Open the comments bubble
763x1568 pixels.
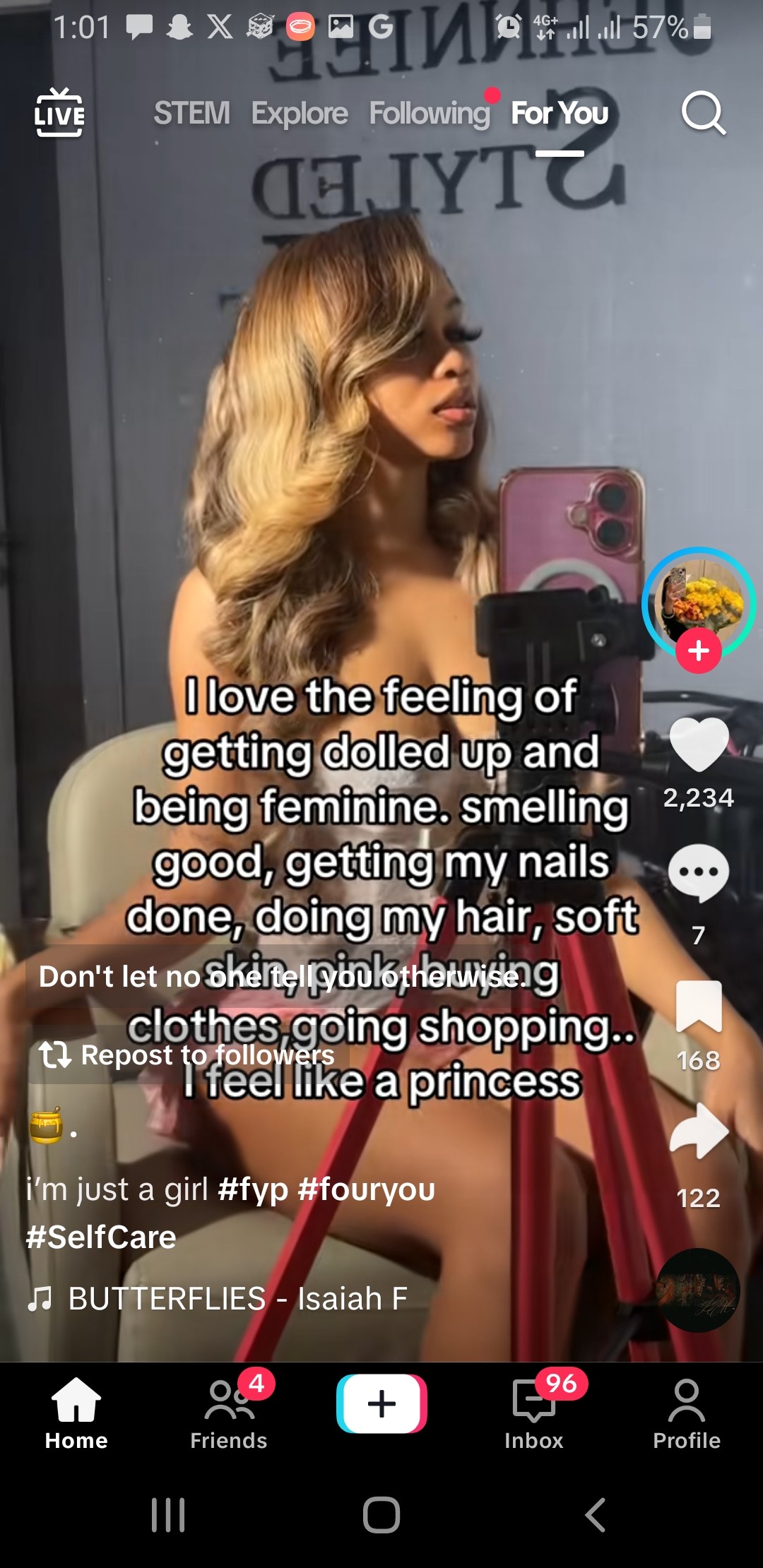tap(699, 873)
